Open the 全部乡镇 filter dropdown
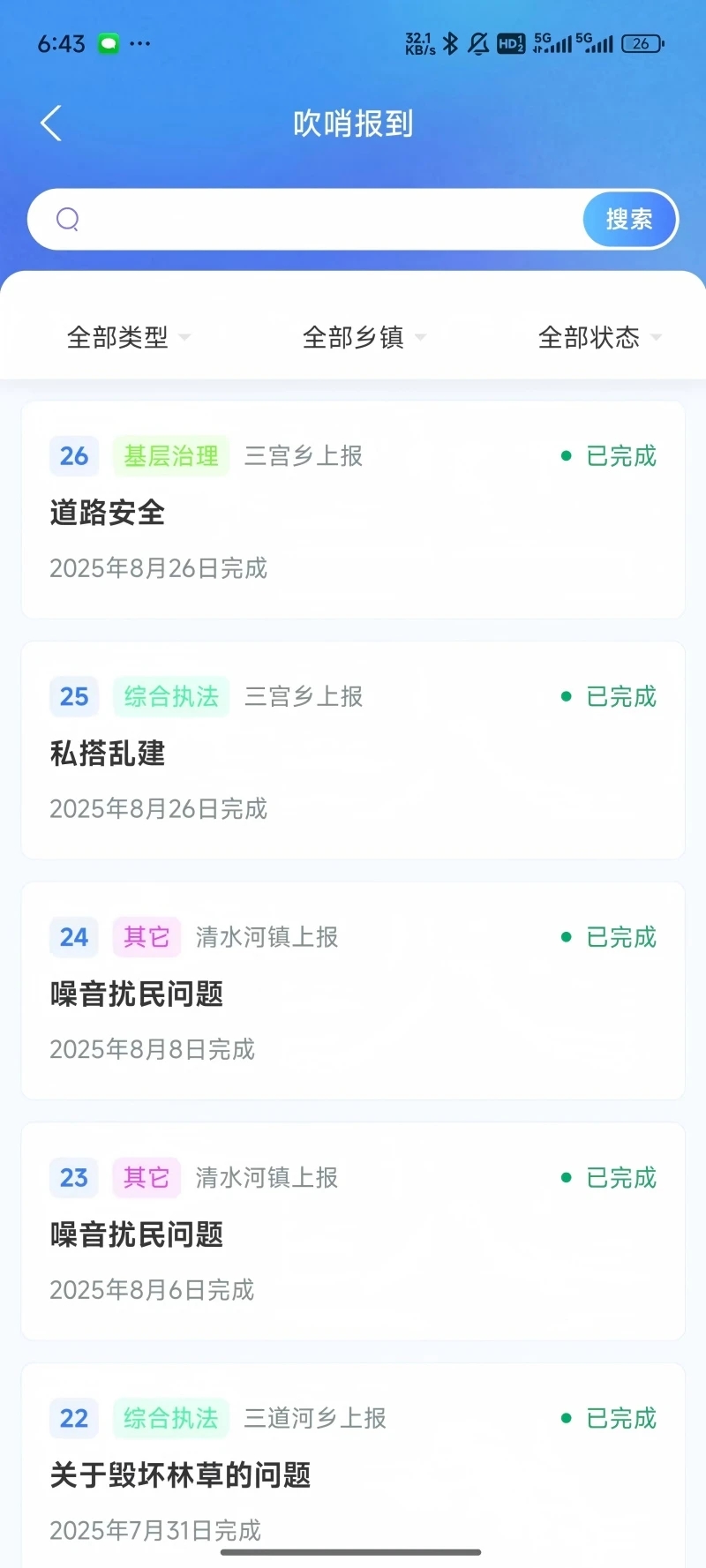This screenshot has height=1568, width=706. pos(363,337)
